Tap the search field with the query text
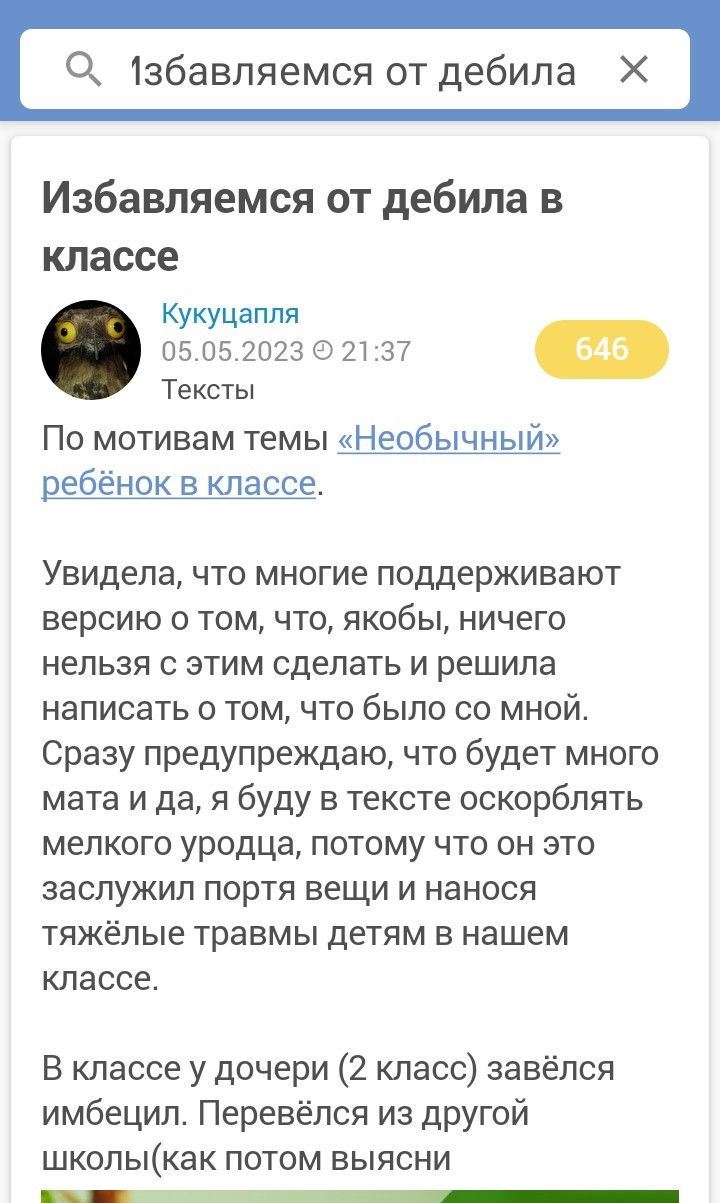 pos(355,70)
